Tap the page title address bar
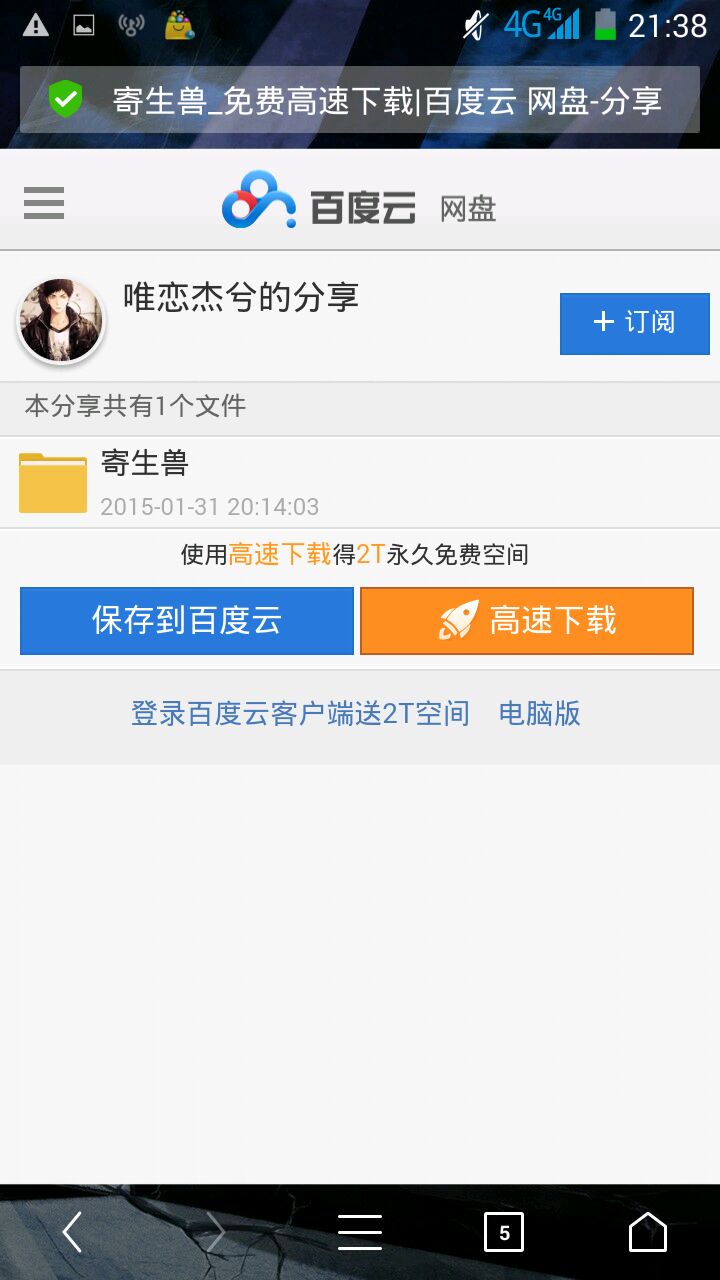This screenshot has width=720, height=1280. click(360, 100)
